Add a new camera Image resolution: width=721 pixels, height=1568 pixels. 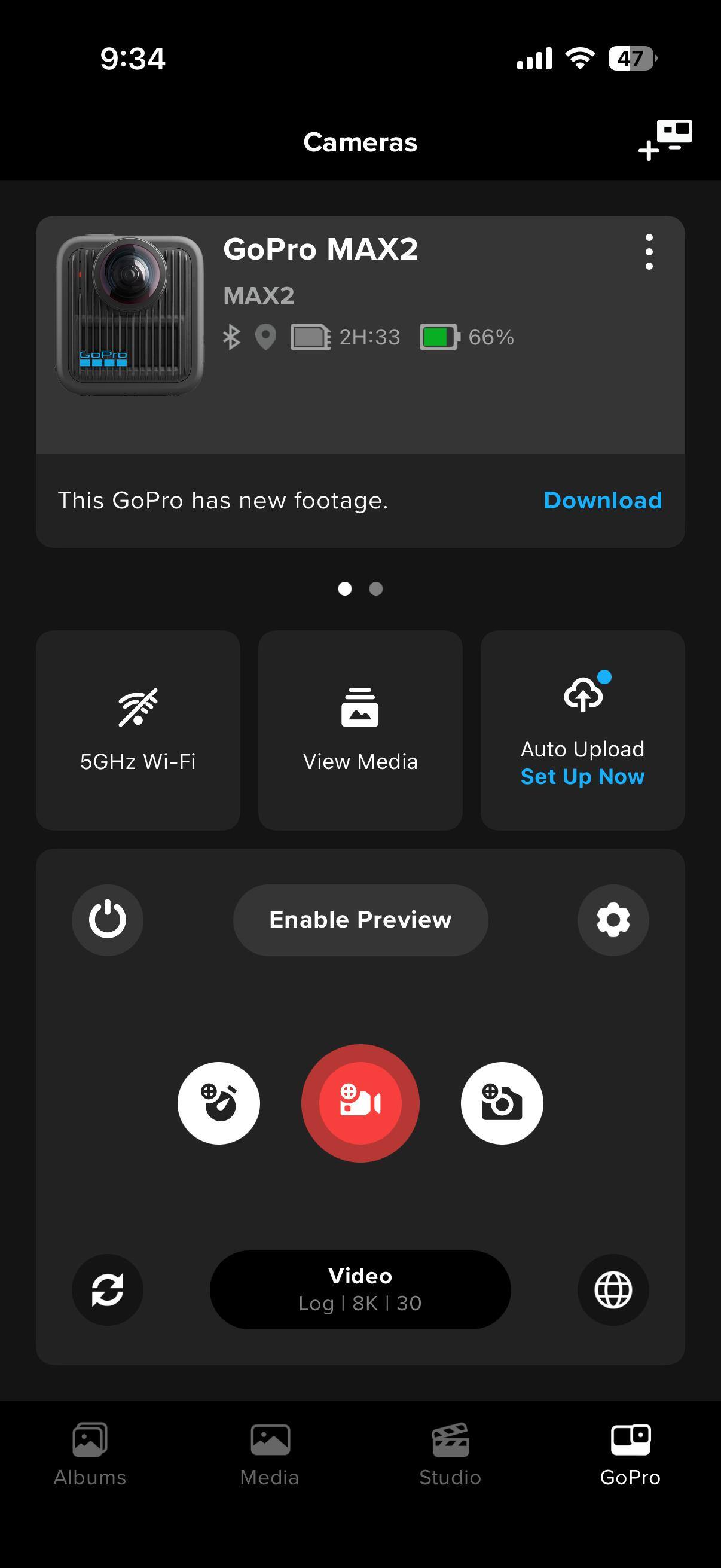click(665, 141)
